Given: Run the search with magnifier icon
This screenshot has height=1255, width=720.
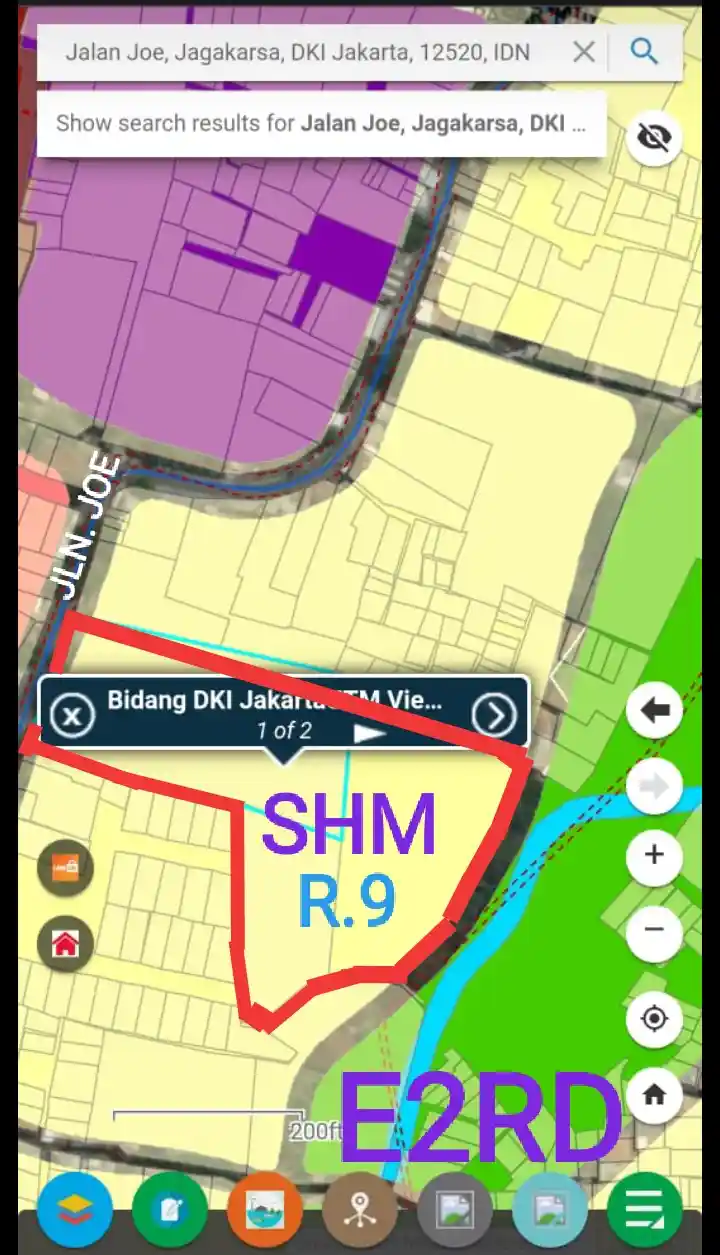Looking at the screenshot, I should click(645, 52).
